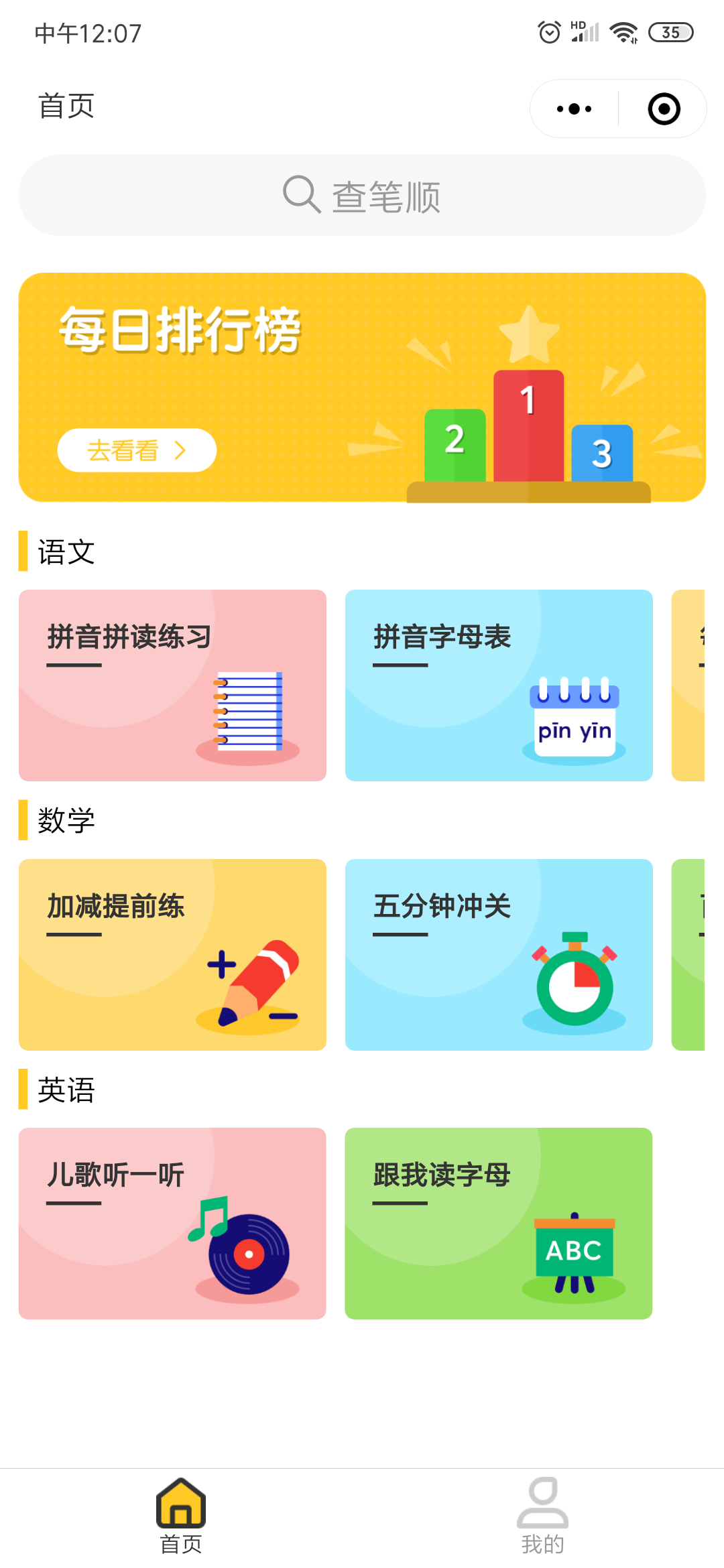This screenshot has height=1568, width=724.
Task: Open the 跟我读字母 English card
Action: point(499,1223)
